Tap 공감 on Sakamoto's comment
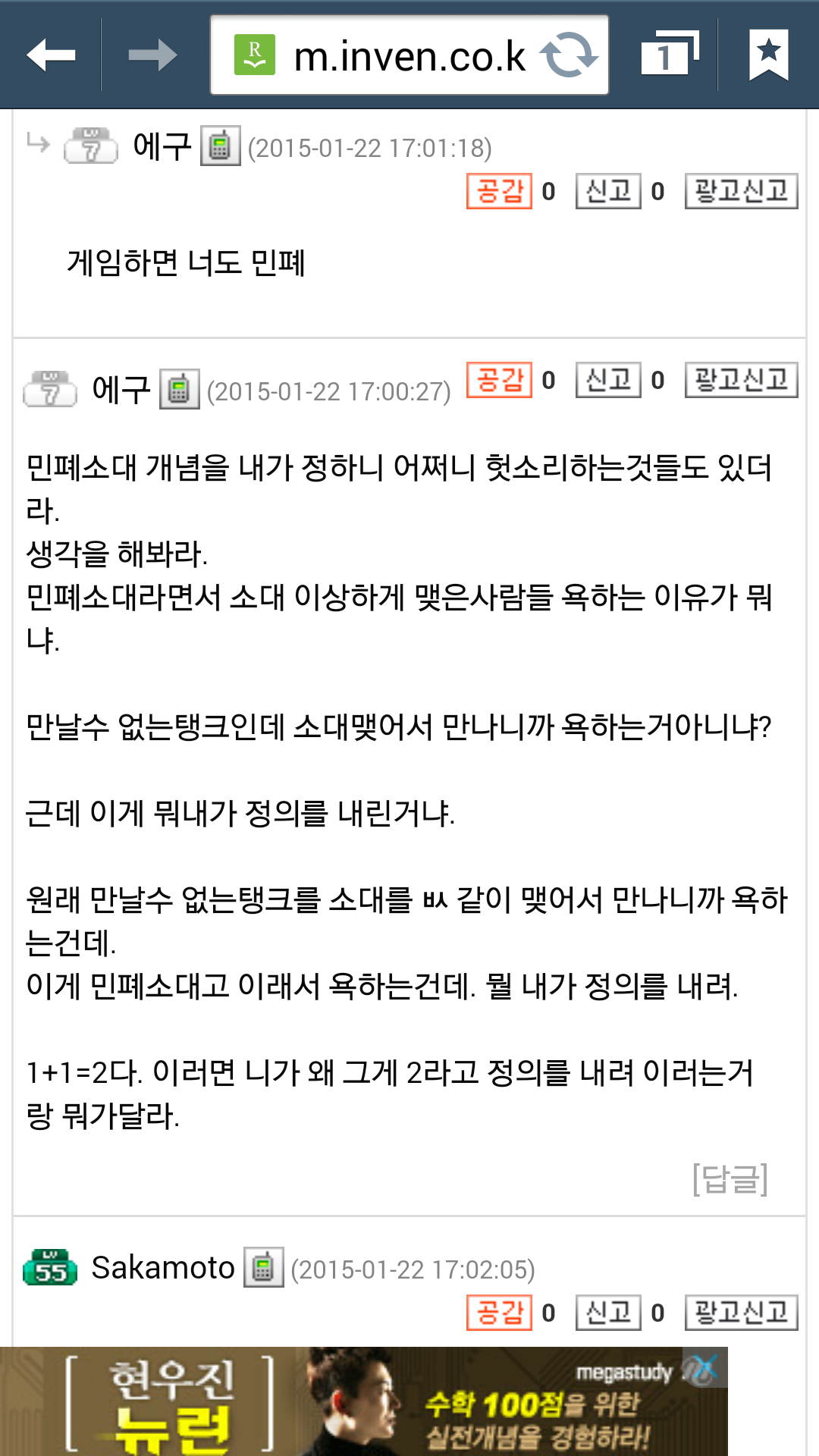This screenshot has width=819, height=1456. pyautogui.click(x=499, y=1312)
